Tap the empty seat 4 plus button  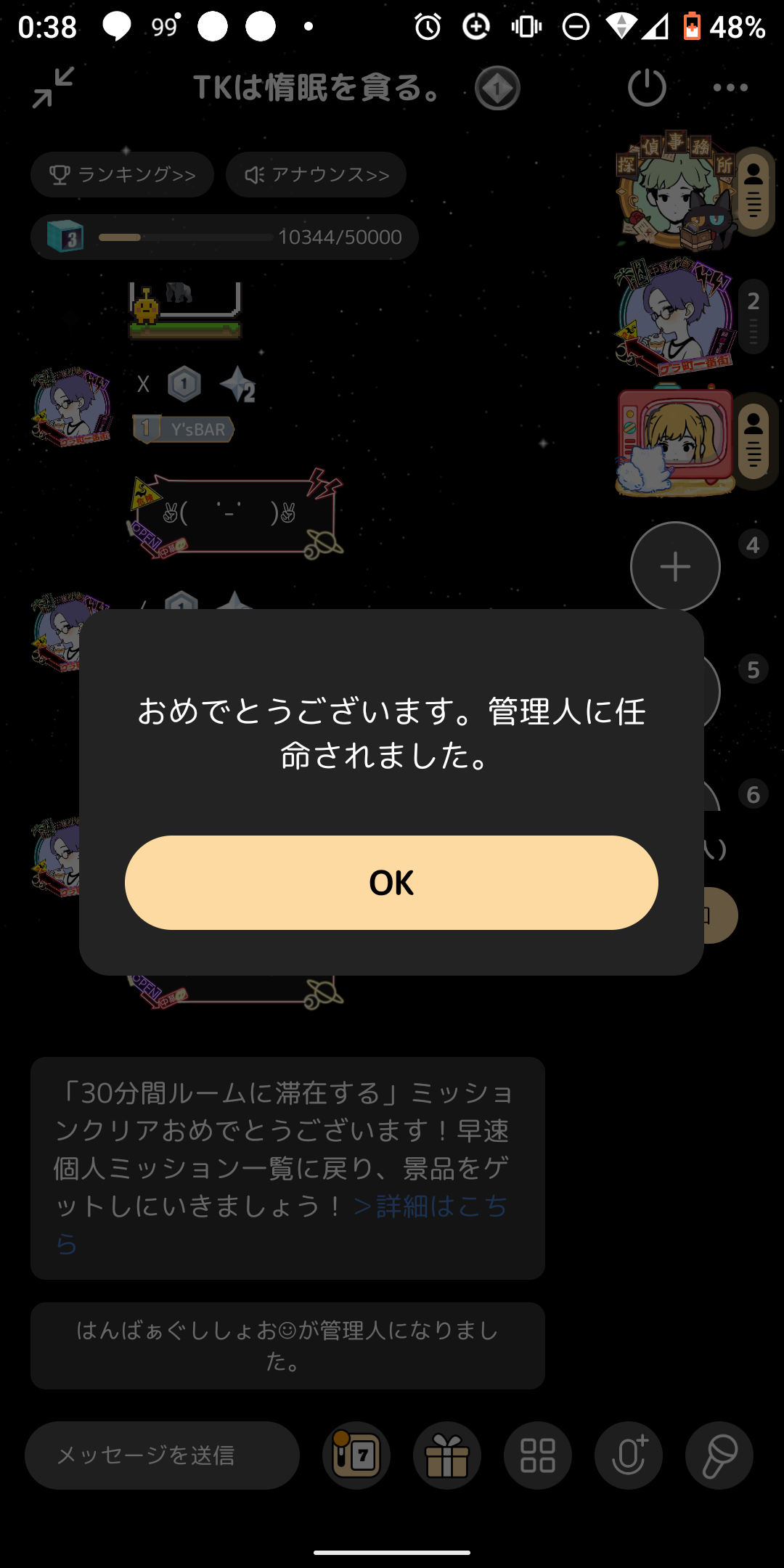coord(675,566)
